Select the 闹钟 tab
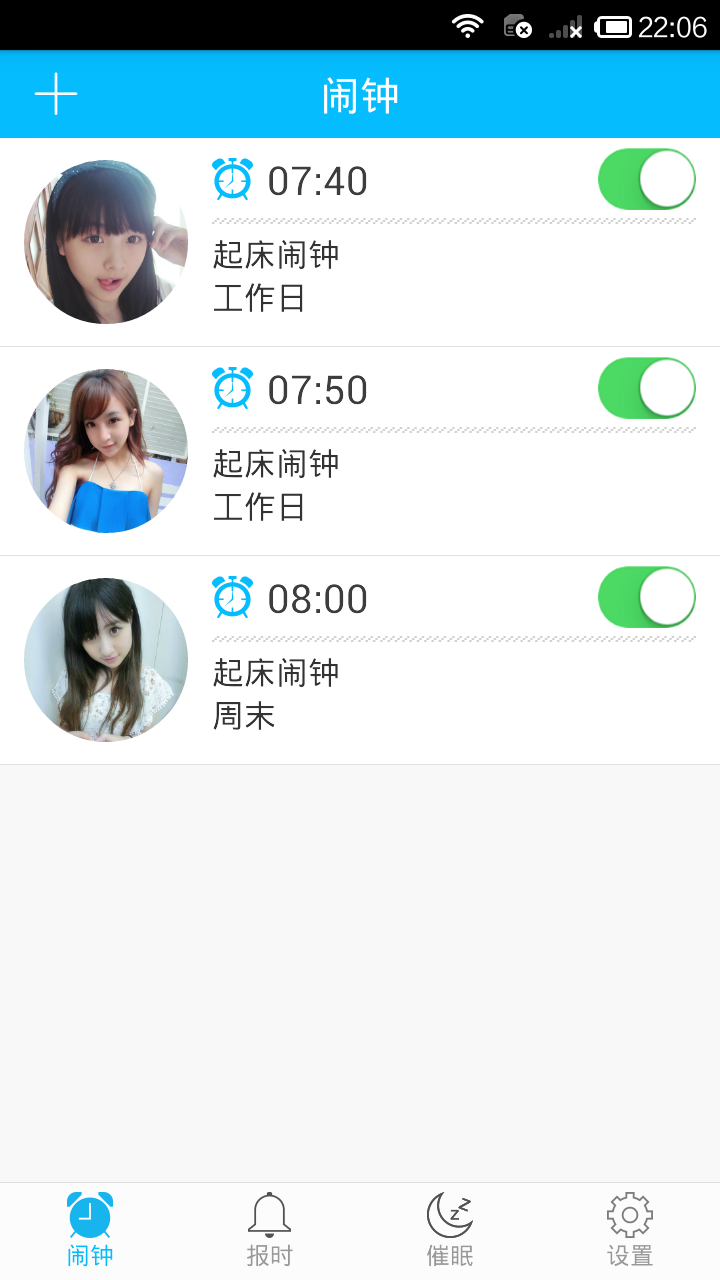Screen dimensions: 720x1280 pos(90,1230)
